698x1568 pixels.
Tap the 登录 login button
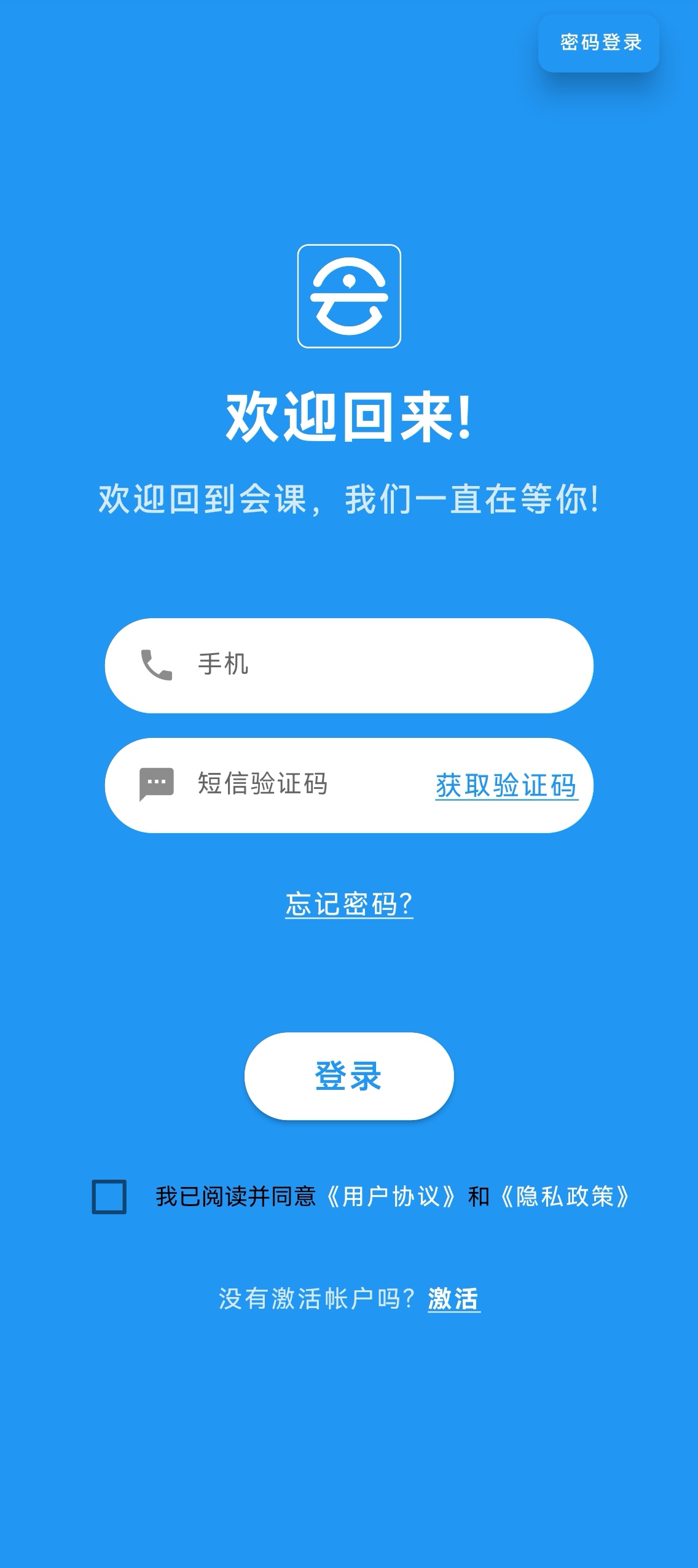point(349,1076)
